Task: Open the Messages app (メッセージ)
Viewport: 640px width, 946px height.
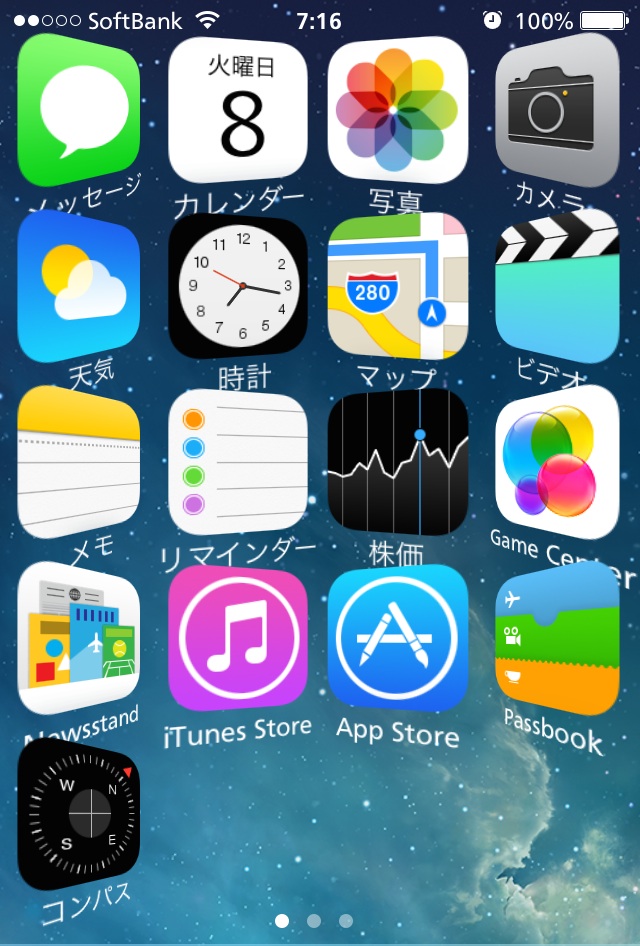Action: click(x=78, y=110)
